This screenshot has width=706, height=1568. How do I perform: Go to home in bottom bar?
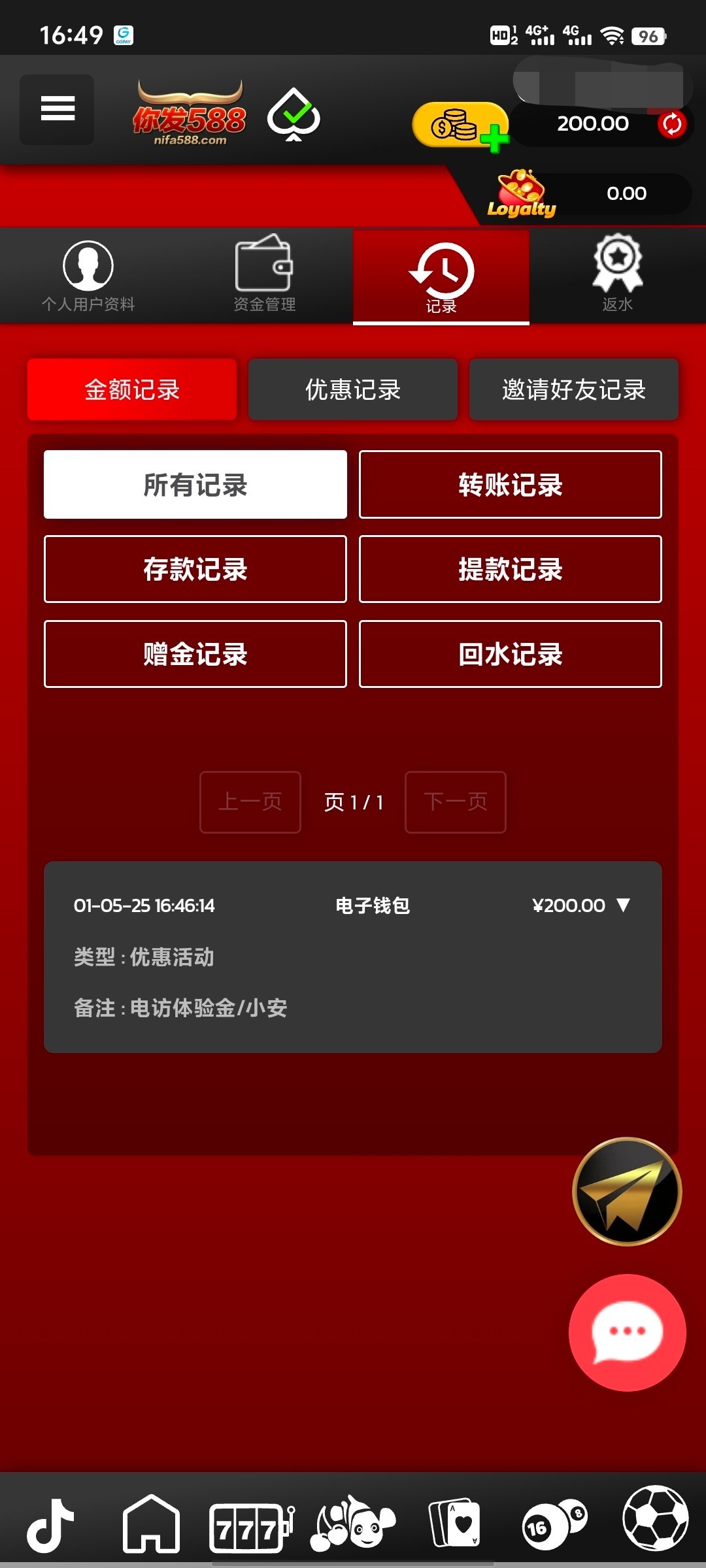pos(151,1524)
